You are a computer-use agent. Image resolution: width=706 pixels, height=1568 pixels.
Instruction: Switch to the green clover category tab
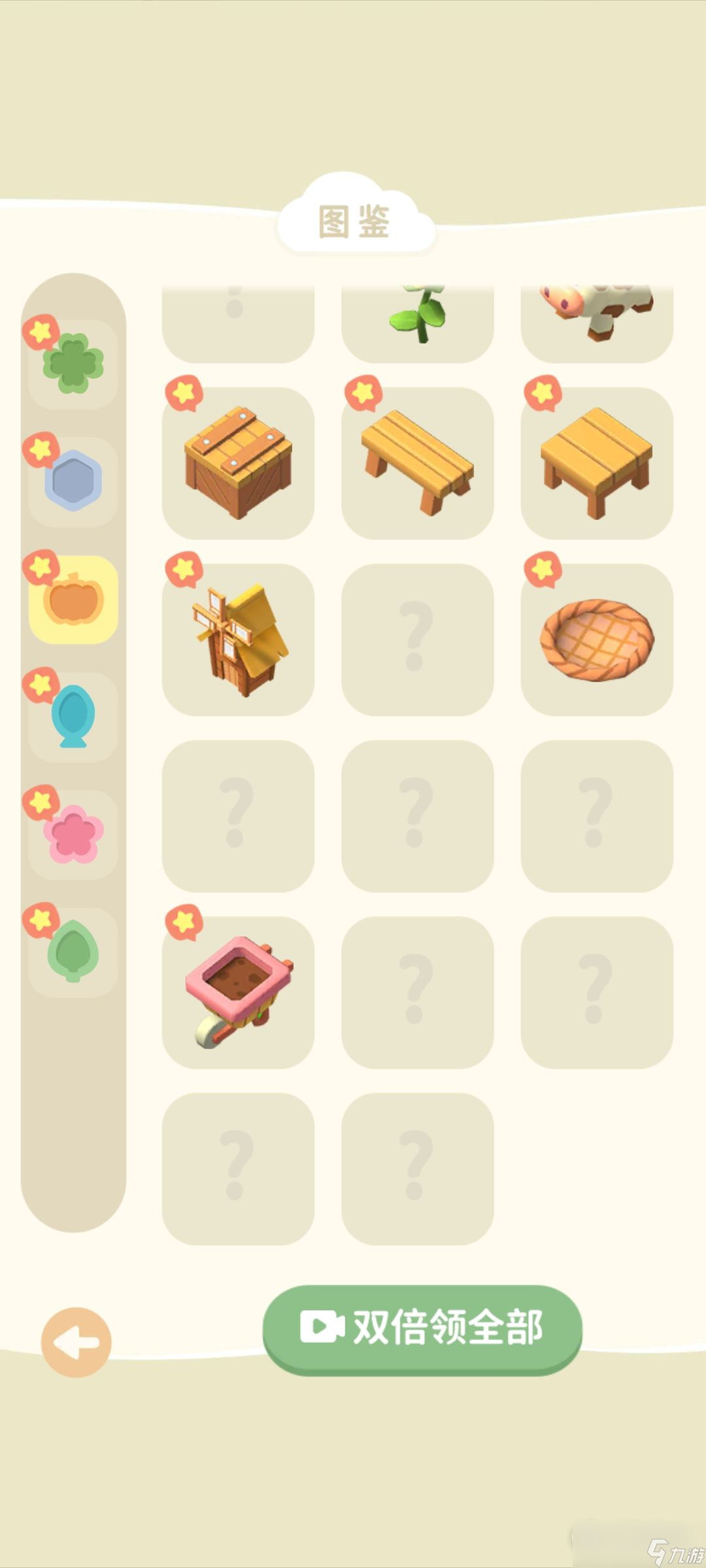[73, 364]
